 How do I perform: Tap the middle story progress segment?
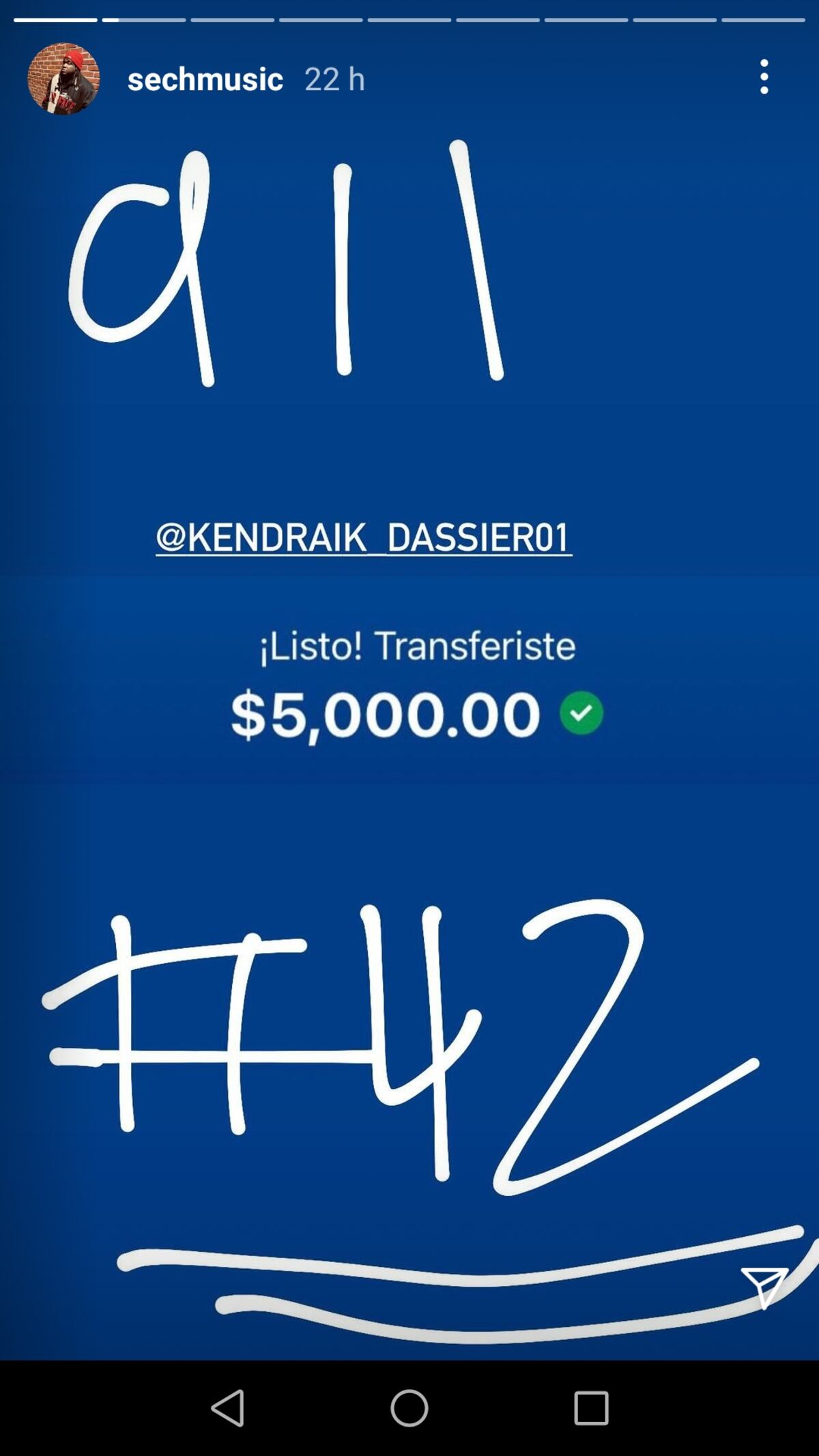[409, 20]
